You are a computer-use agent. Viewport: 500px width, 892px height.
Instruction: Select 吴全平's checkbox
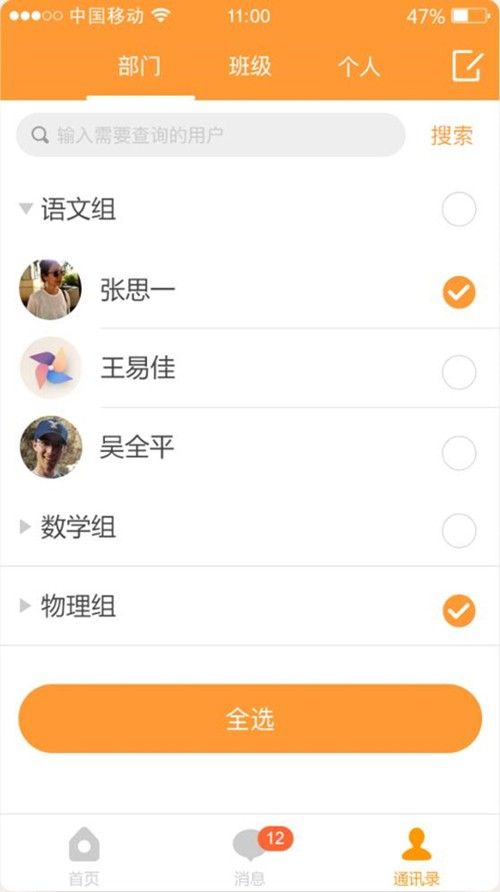point(458,453)
